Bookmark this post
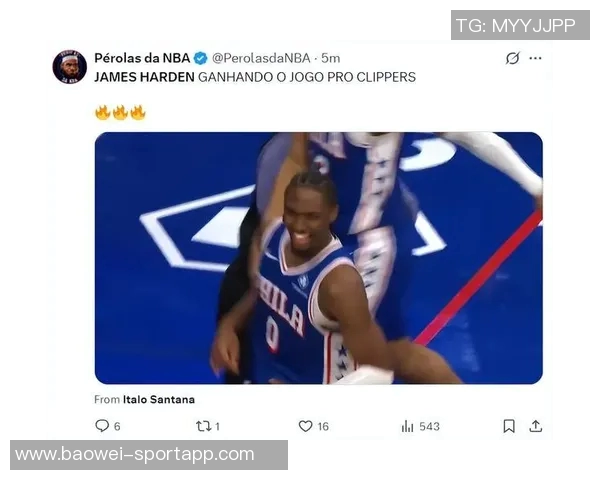The width and height of the screenshot is (600, 480). click(509, 426)
